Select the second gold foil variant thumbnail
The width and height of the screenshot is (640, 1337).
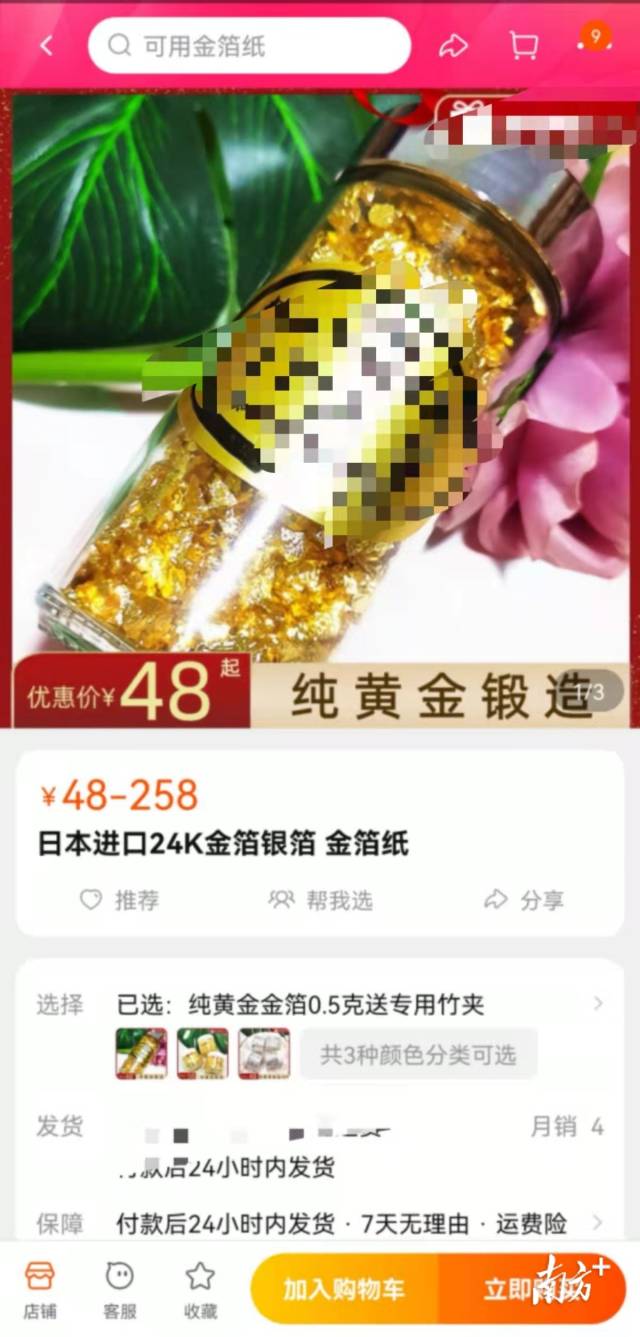pyautogui.click(x=203, y=1053)
